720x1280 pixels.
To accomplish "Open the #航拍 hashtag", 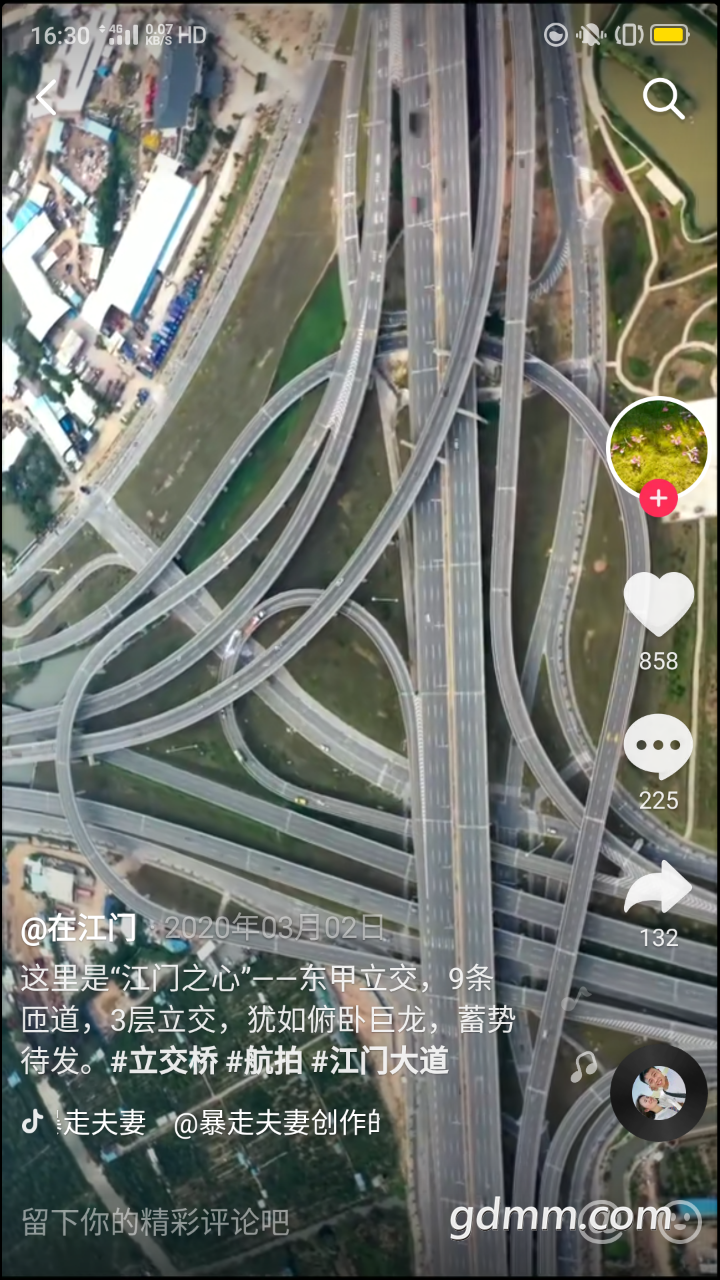I will (x=264, y=1061).
